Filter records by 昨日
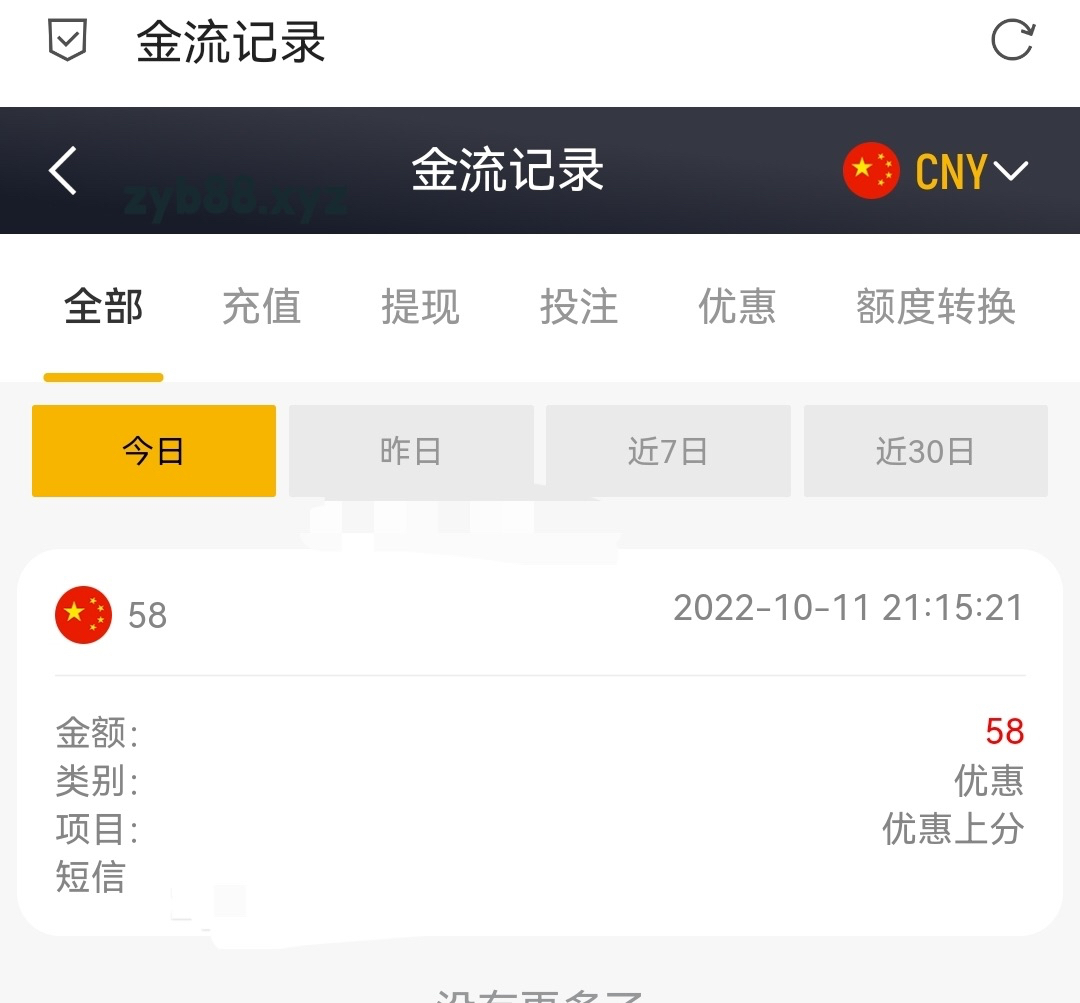 coord(411,451)
